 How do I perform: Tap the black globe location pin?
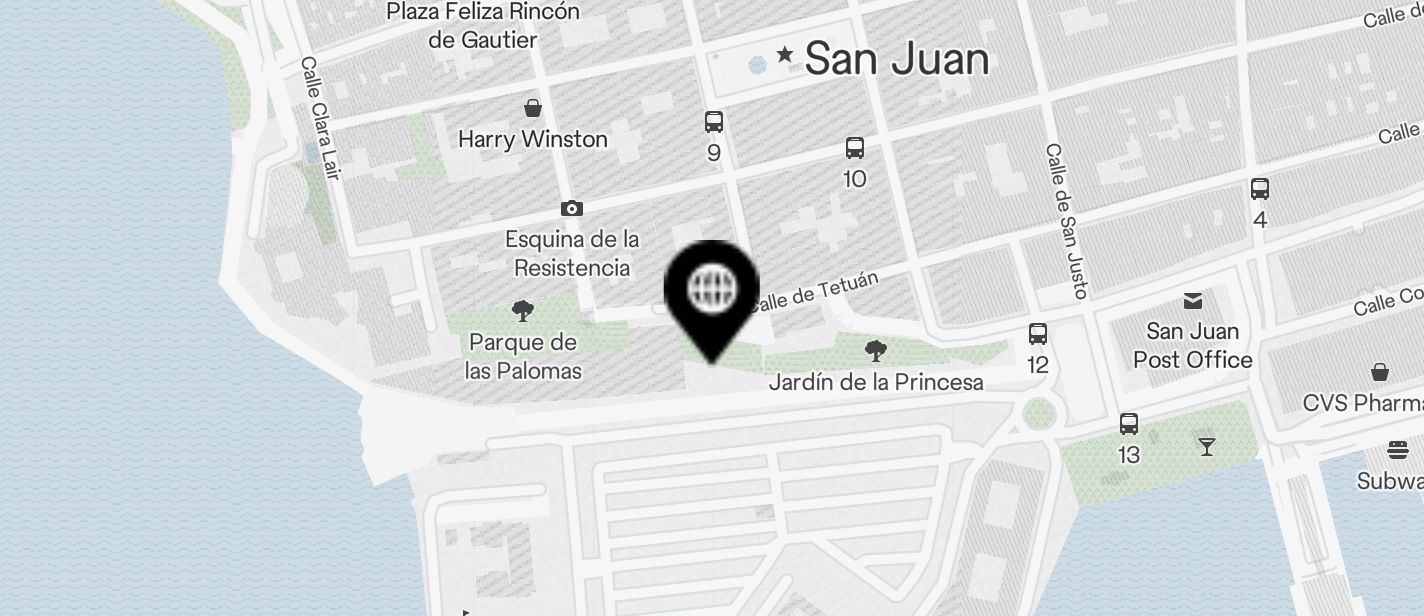click(712, 291)
